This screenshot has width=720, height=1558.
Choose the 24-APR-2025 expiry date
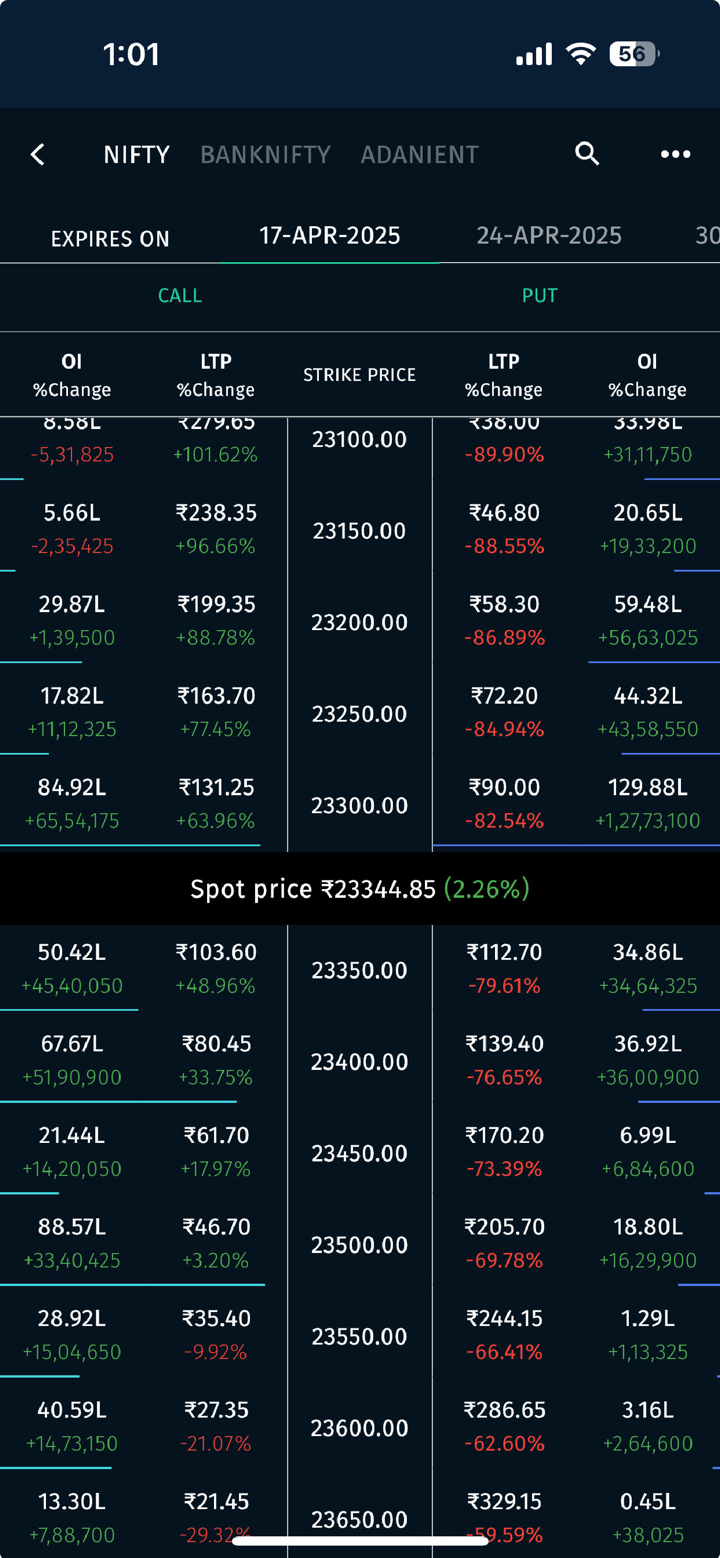tap(549, 236)
